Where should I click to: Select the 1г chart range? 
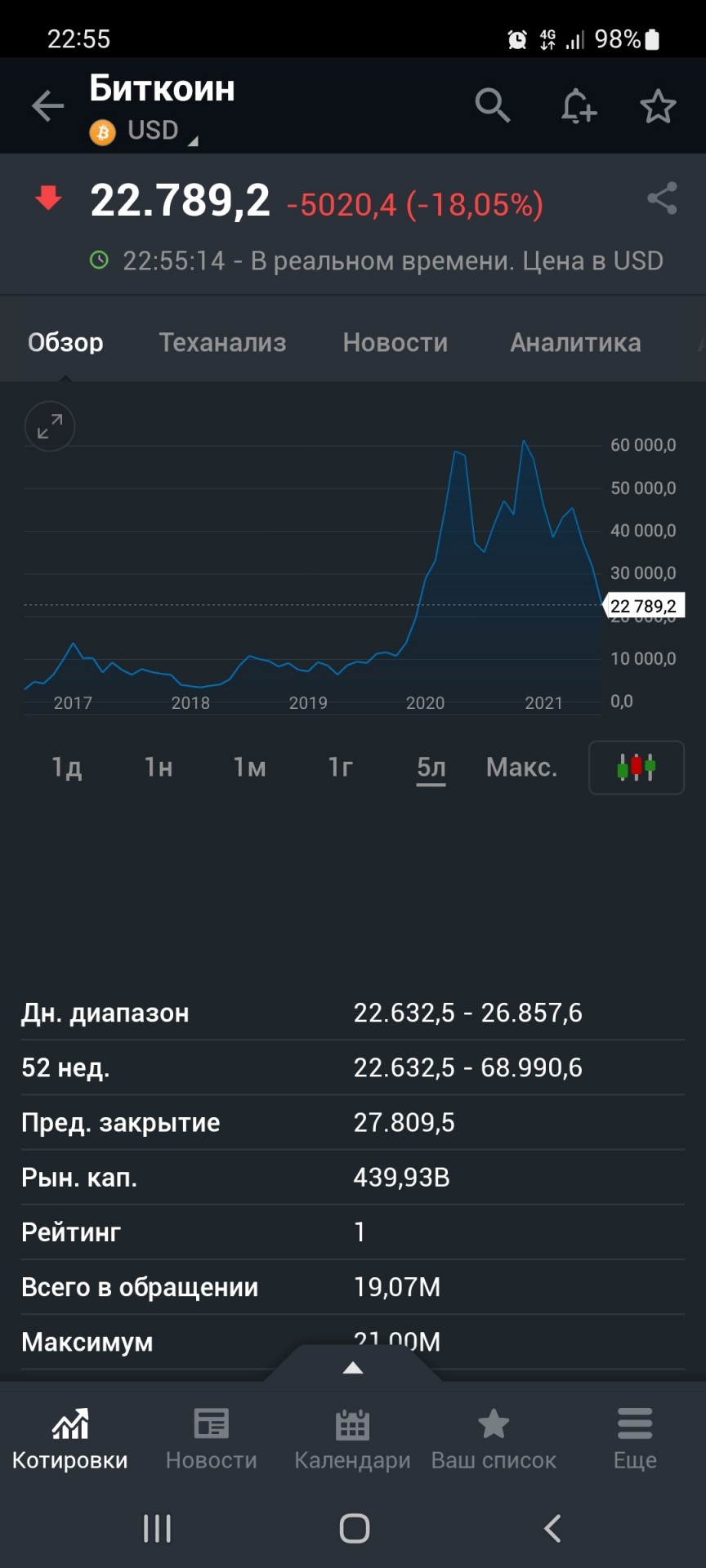340,767
